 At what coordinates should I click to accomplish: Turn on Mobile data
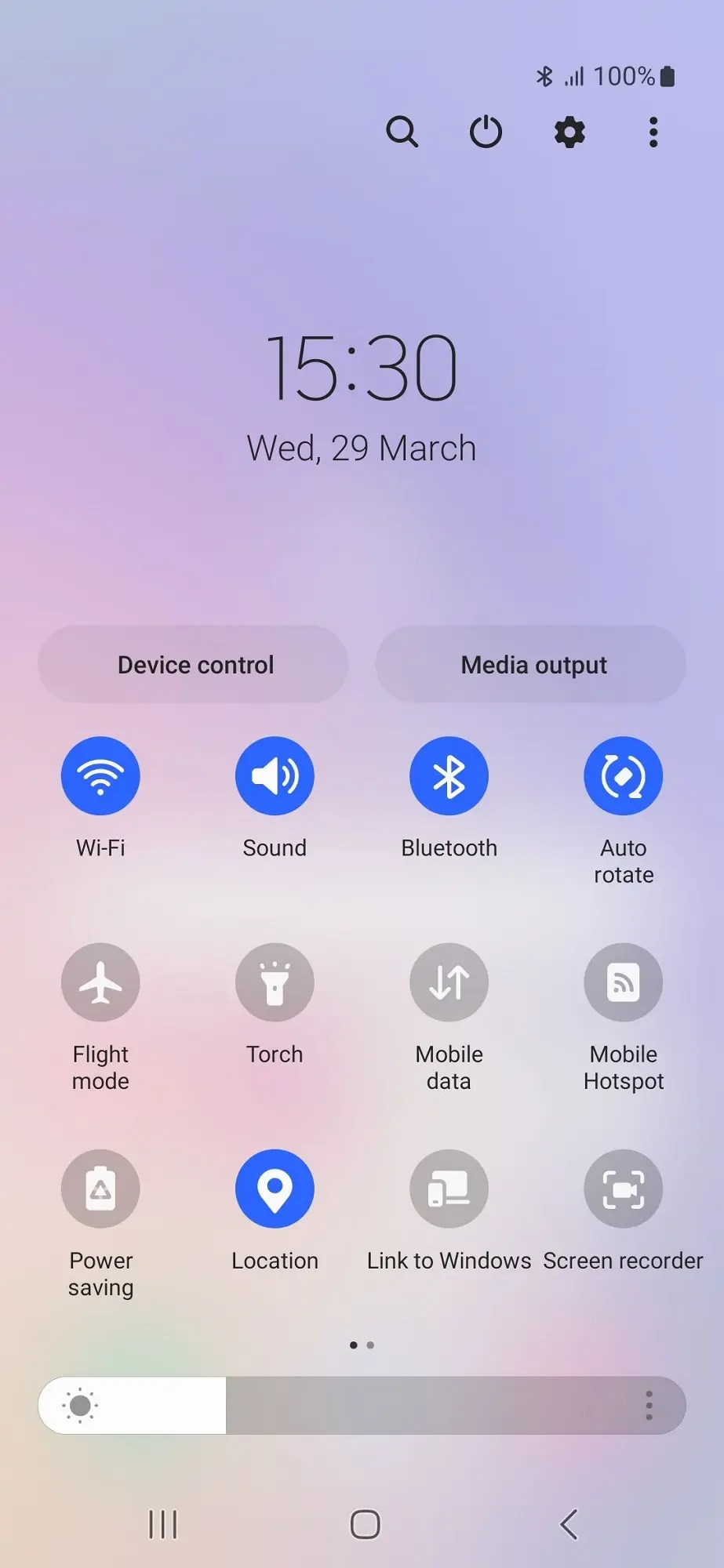pos(449,982)
